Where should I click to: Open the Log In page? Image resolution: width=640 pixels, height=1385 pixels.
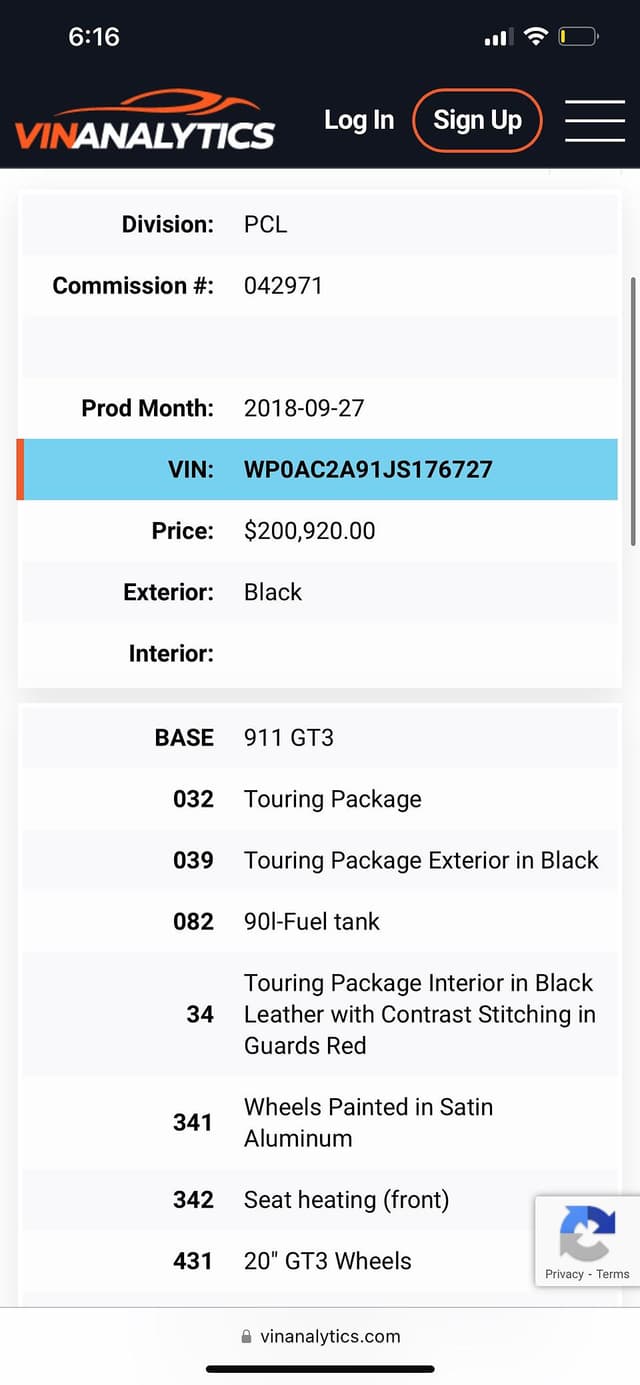pyautogui.click(x=359, y=120)
